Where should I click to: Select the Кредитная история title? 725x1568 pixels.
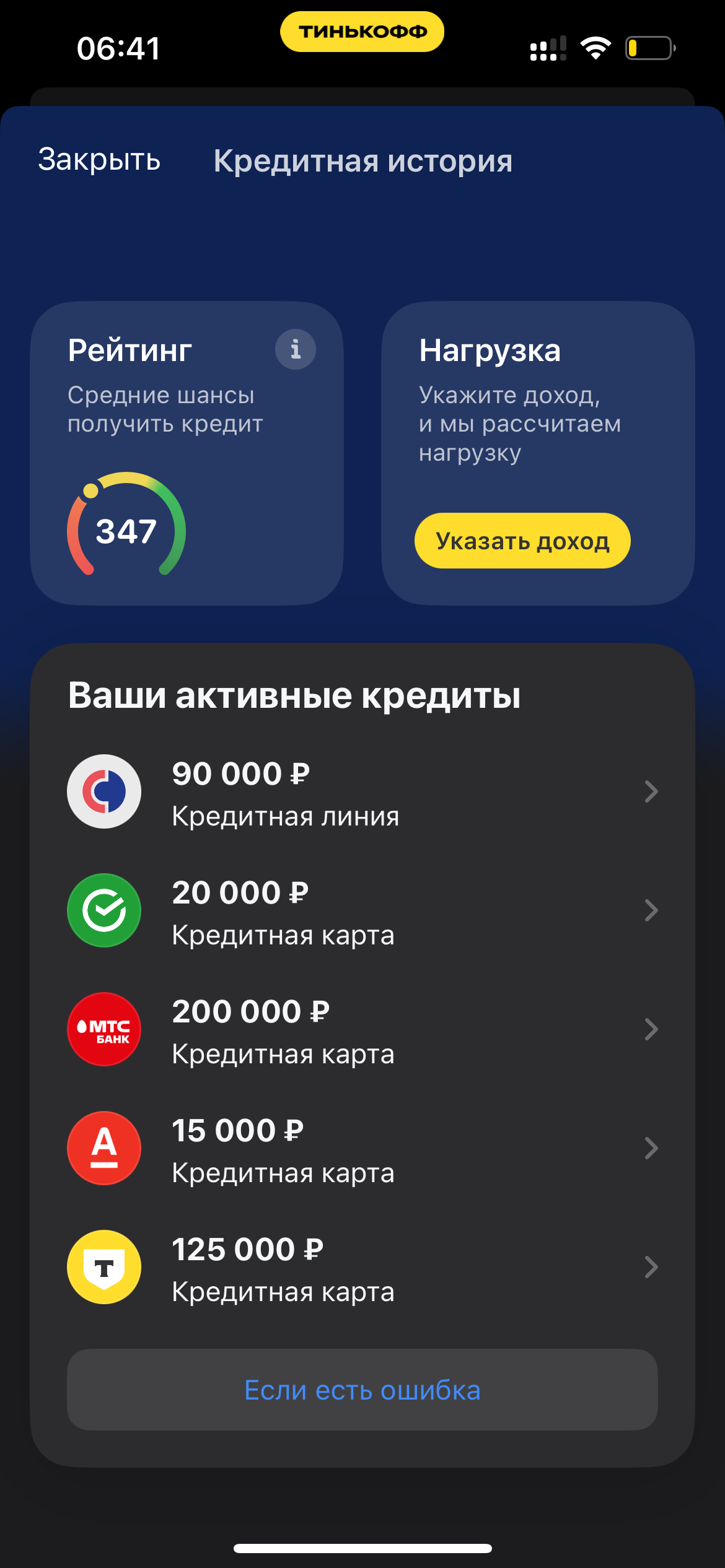click(x=362, y=161)
